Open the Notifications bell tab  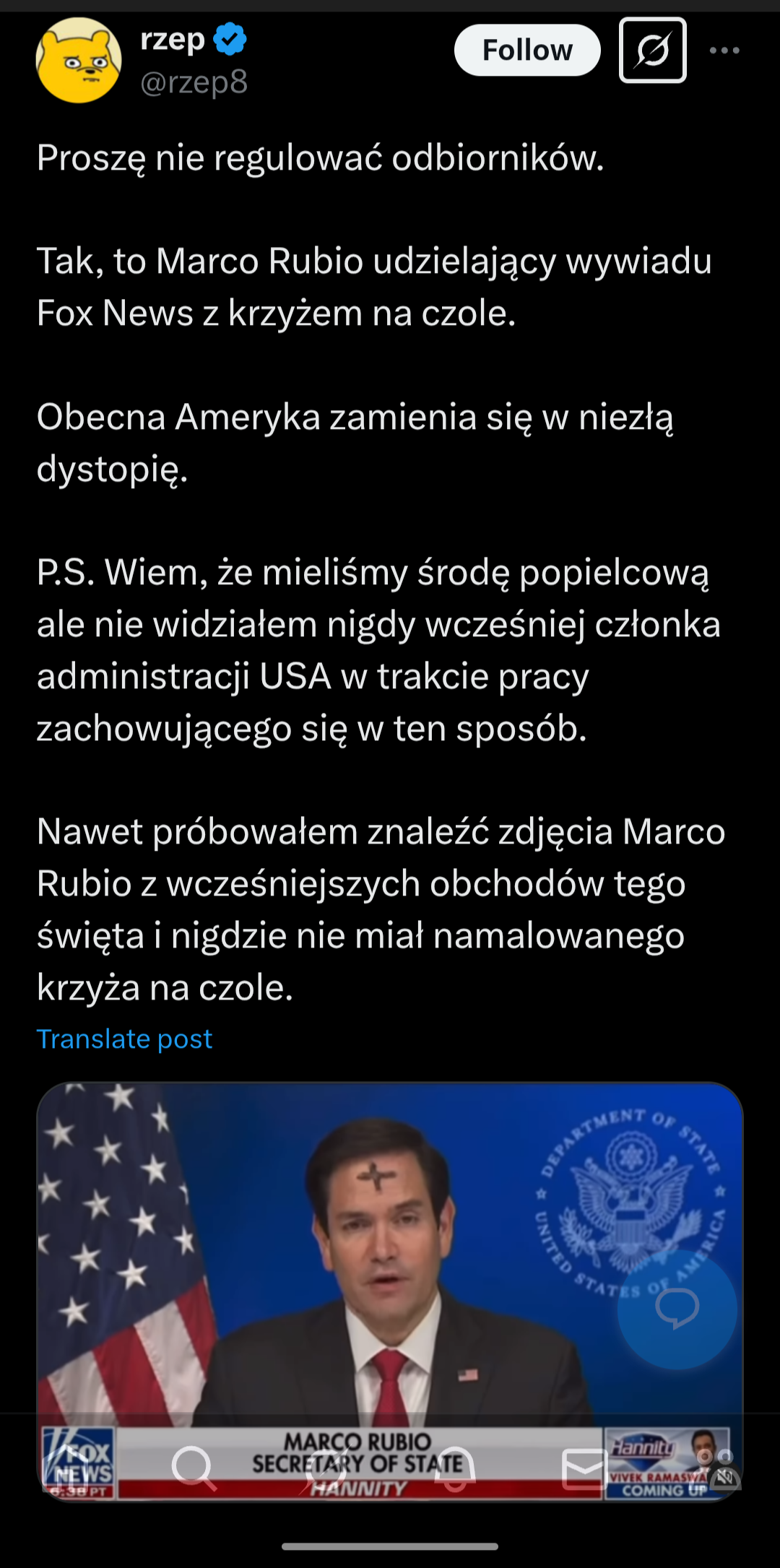[454, 1468]
